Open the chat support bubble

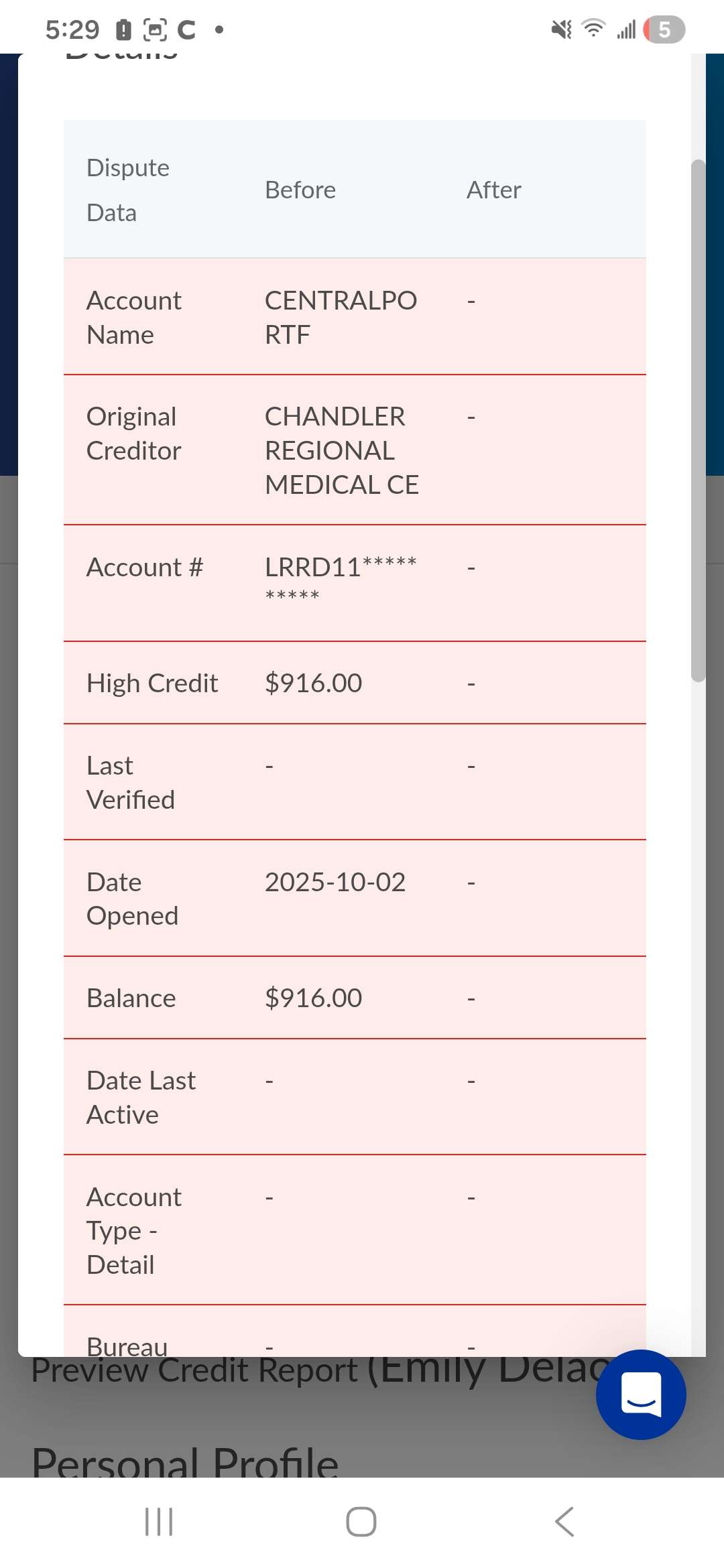[x=641, y=1394]
